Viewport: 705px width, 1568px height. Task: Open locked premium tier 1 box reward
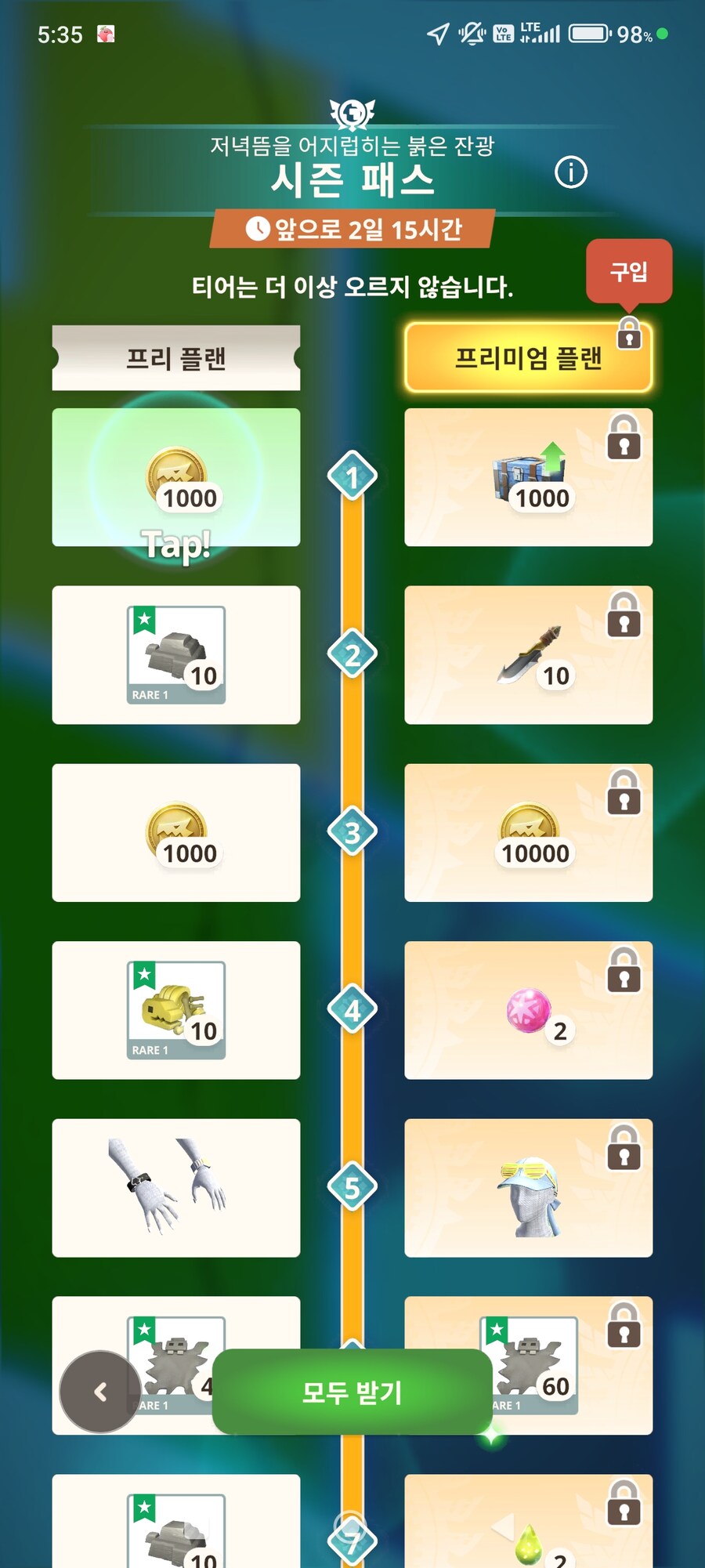pos(528,477)
